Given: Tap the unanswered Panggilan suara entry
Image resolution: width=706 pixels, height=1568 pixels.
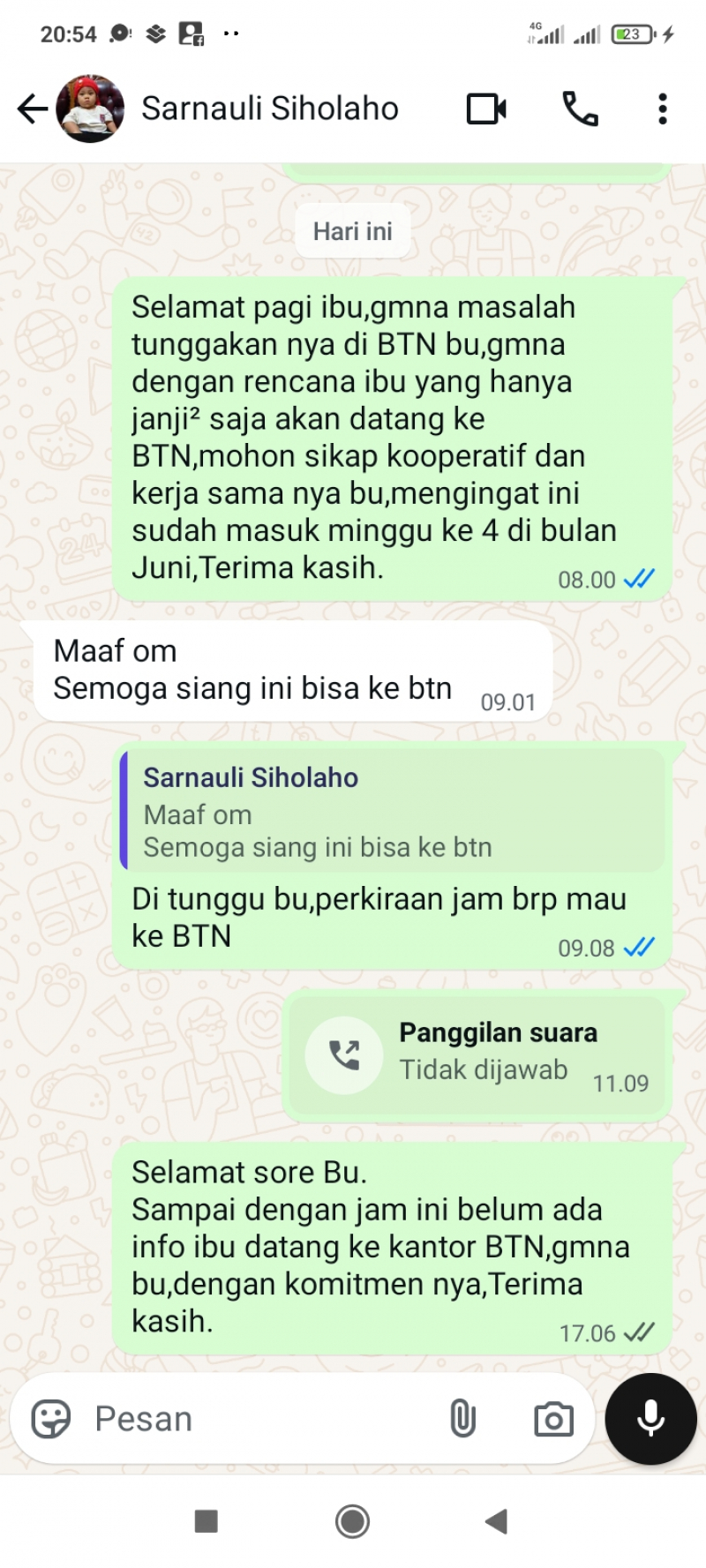Looking at the screenshot, I should click(477, 1054).
